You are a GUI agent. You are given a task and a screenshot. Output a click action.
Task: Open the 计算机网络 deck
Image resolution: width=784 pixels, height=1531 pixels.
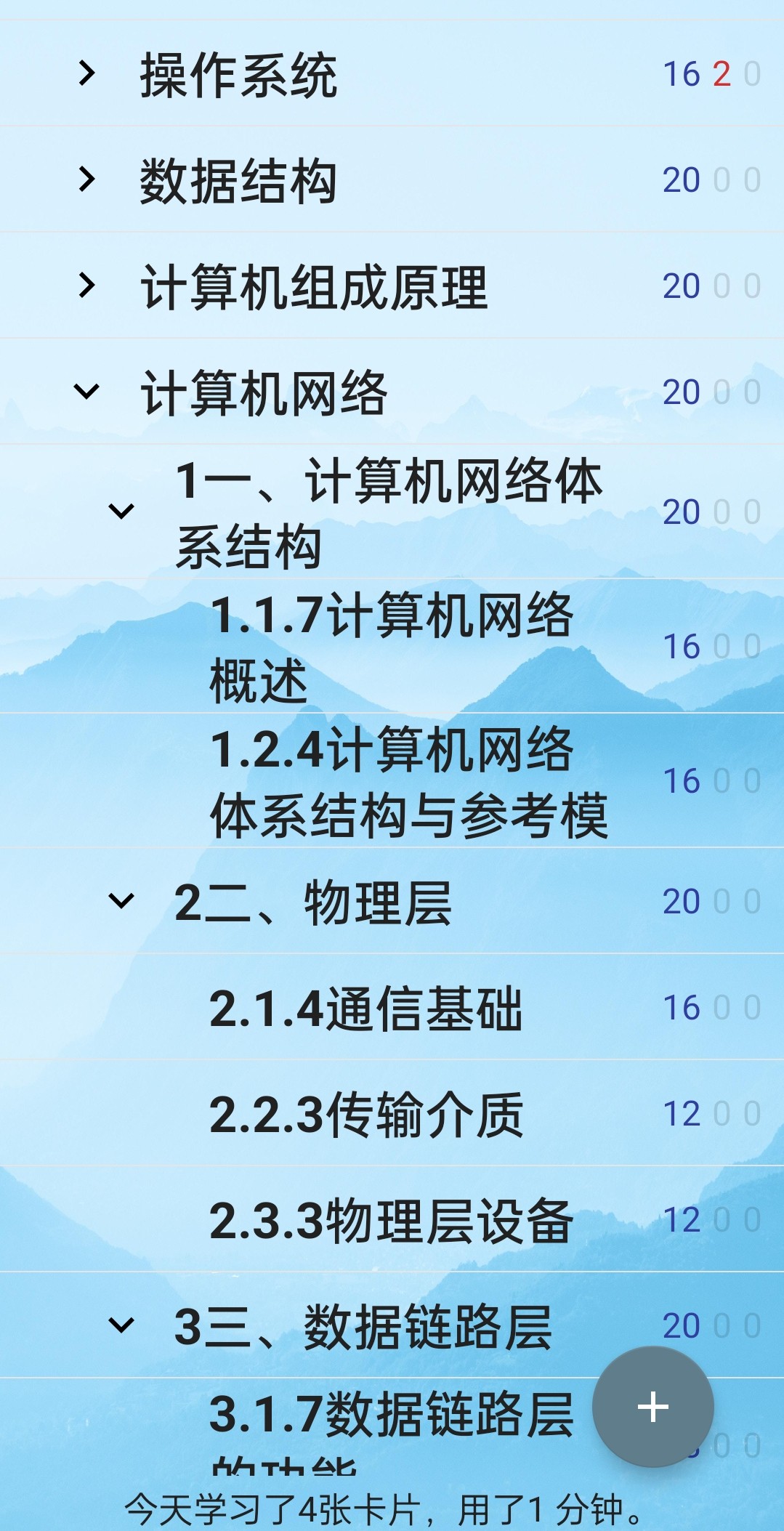click(x=264, y=393)
